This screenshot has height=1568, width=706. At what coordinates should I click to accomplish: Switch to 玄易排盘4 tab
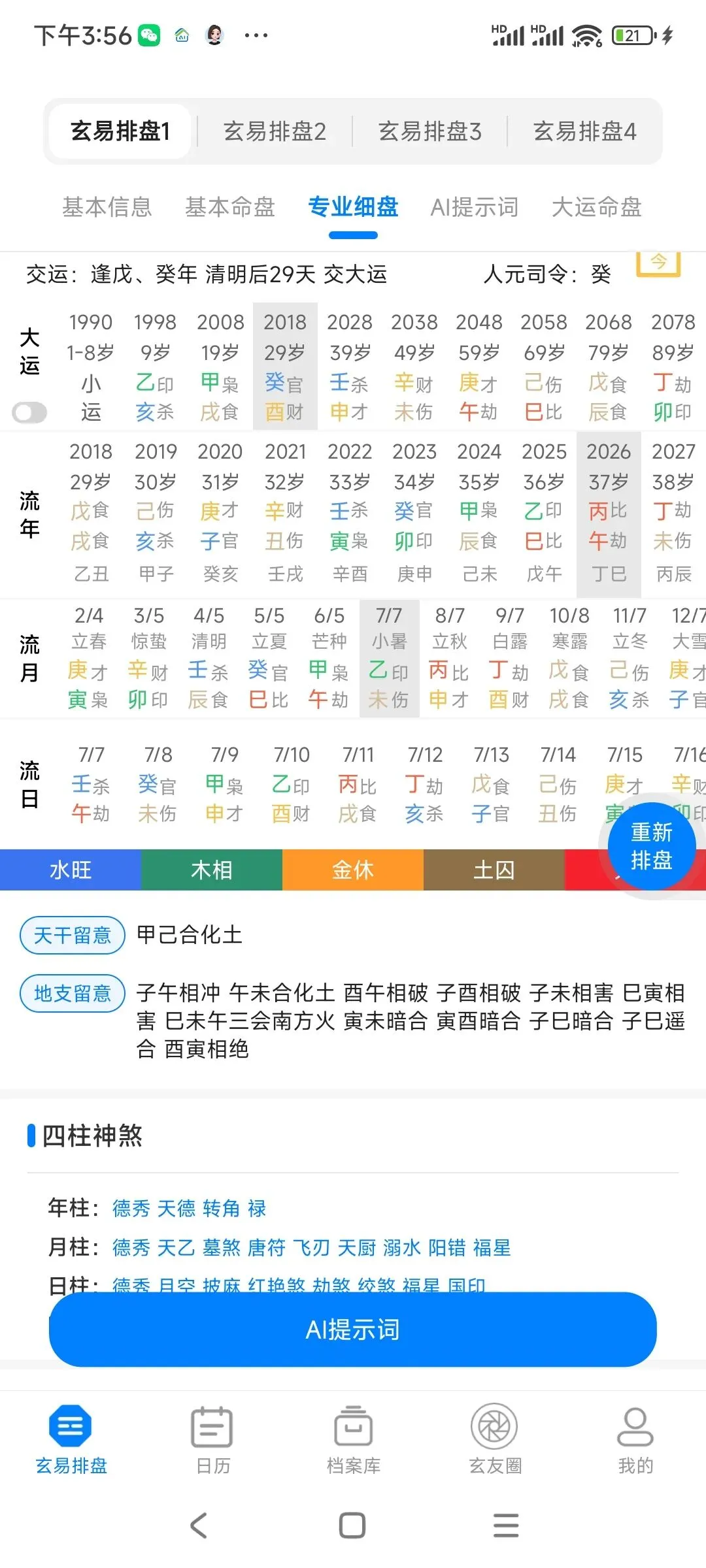(584, 131)
